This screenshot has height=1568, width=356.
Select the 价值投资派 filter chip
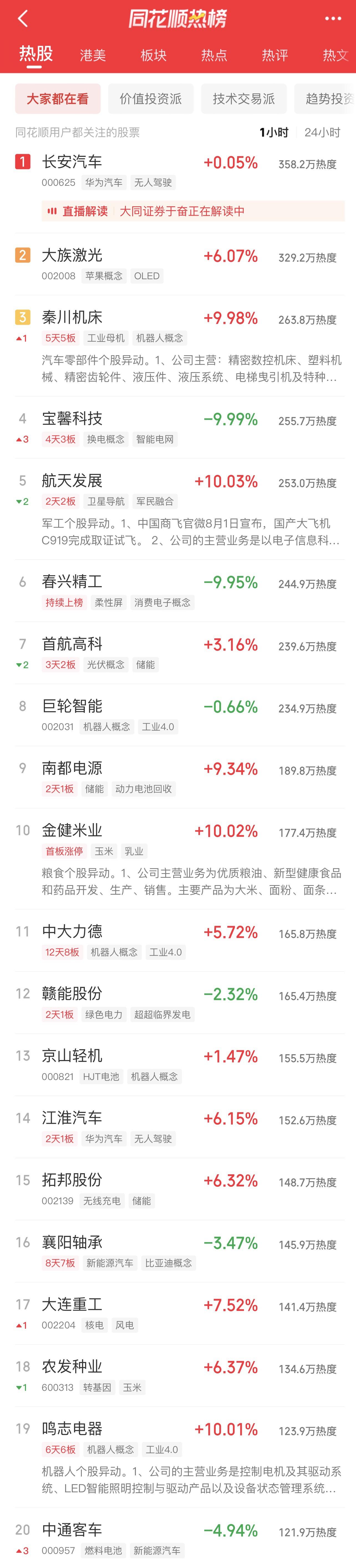[x=150, y=99]
